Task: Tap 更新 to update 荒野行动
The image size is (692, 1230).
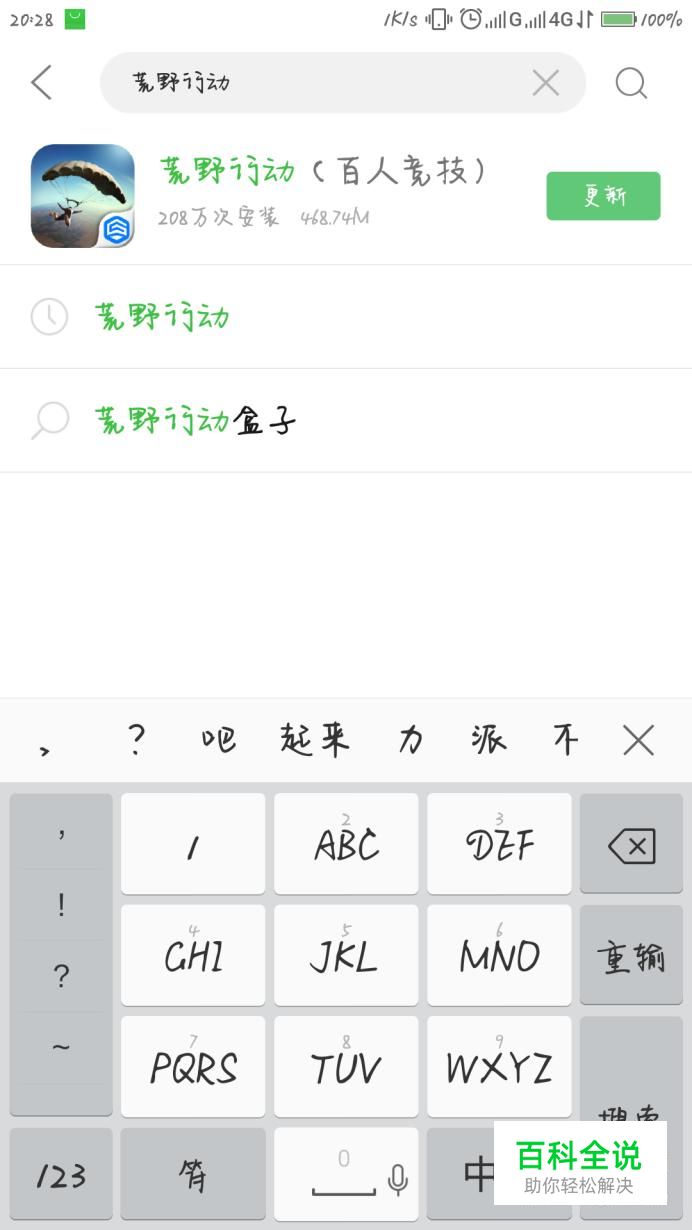Action: (603, 196)
